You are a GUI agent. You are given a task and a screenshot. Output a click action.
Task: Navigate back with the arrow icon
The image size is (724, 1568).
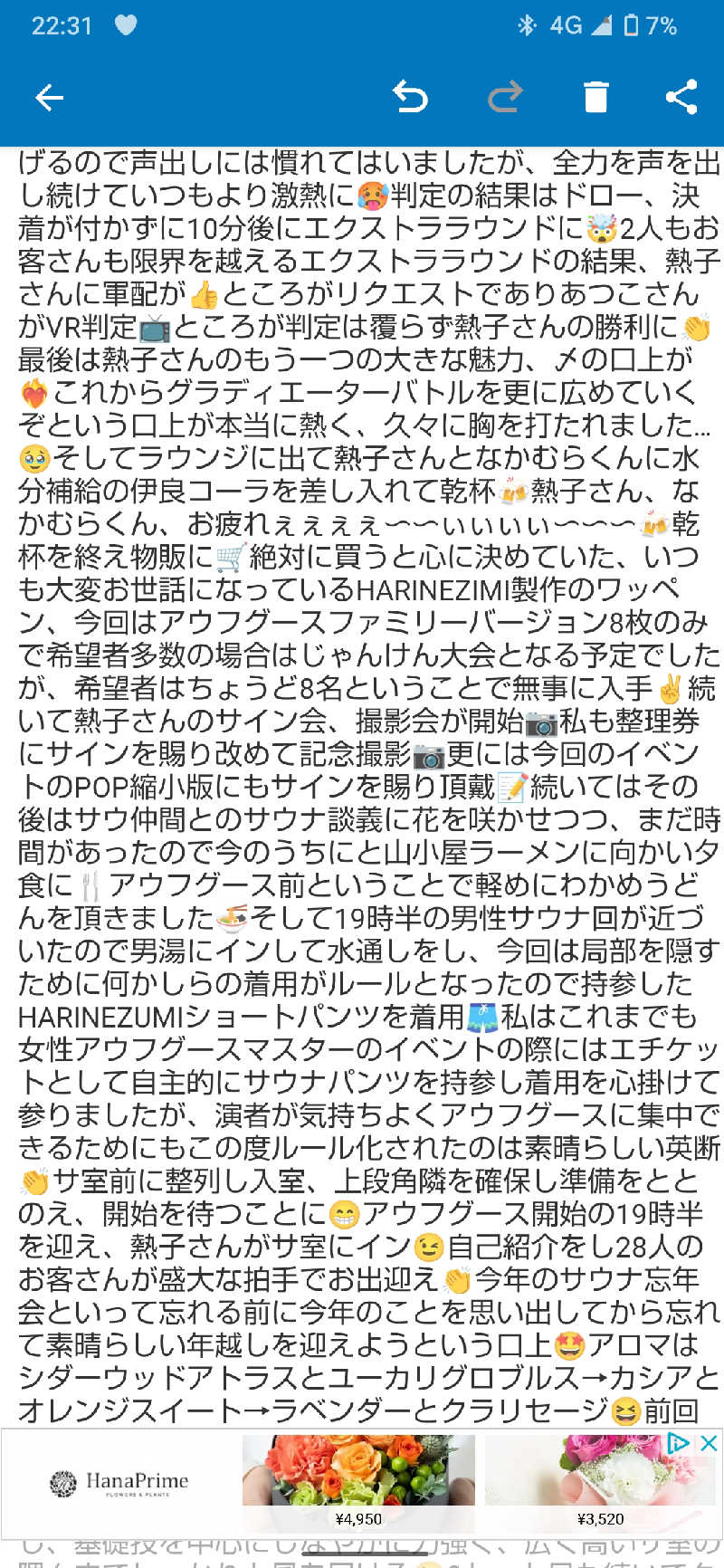pos(50,97)
